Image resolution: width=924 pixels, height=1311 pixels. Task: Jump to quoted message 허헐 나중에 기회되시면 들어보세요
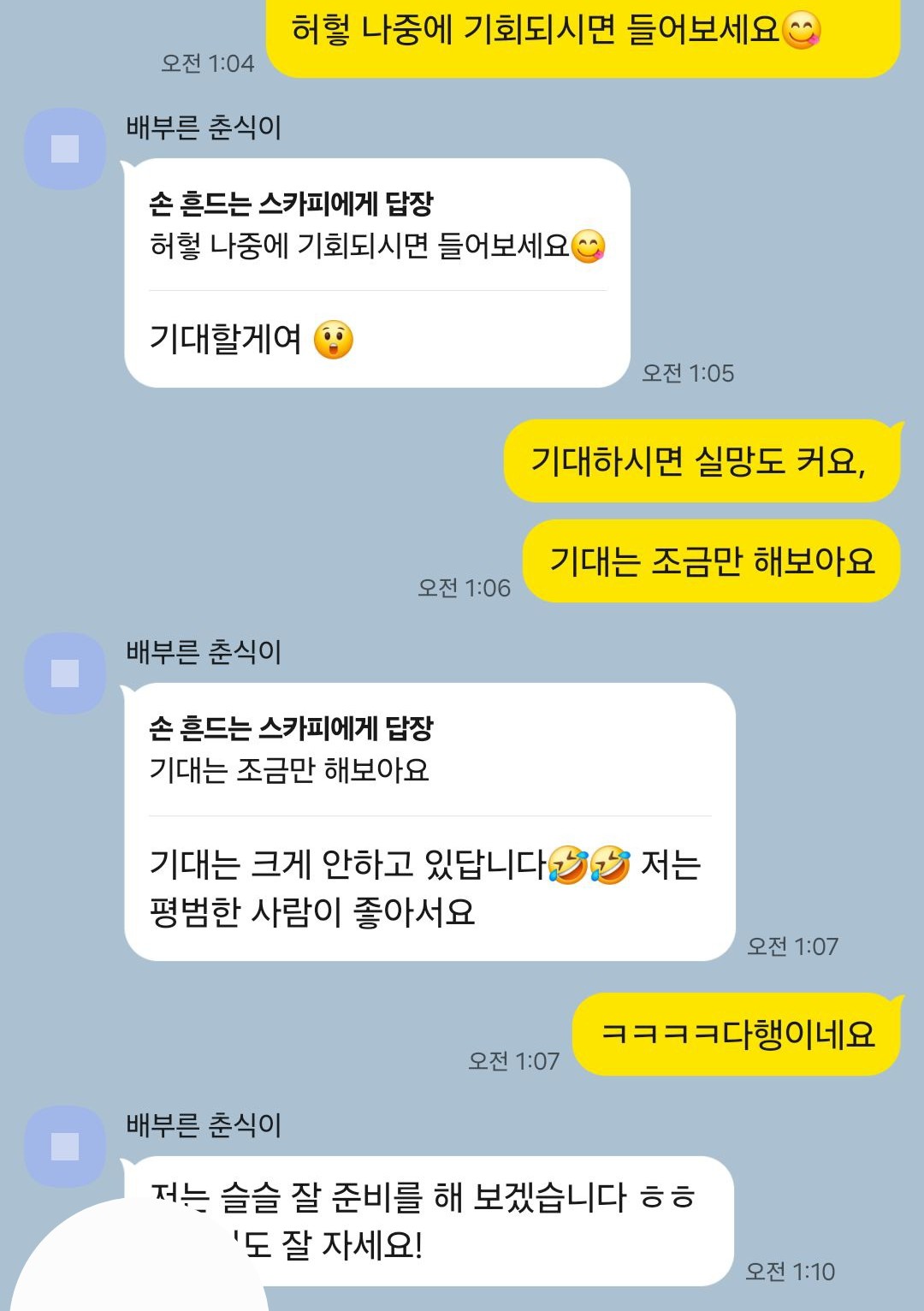click(377, 225)
